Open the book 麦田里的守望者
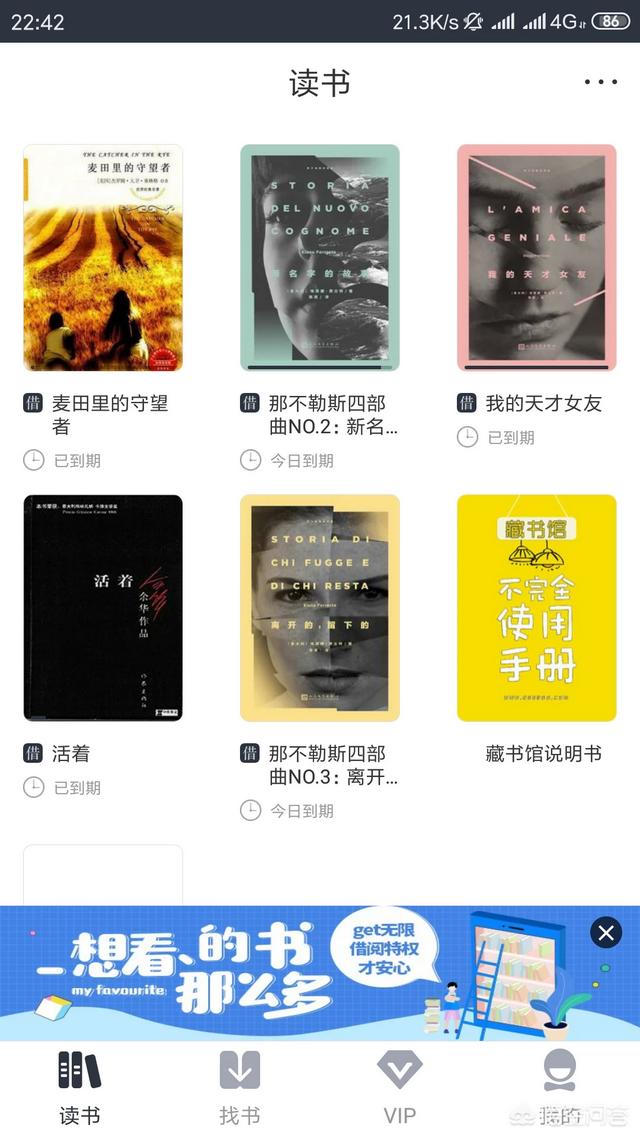This screenshot has width=640, height=1138. (103, 258)
